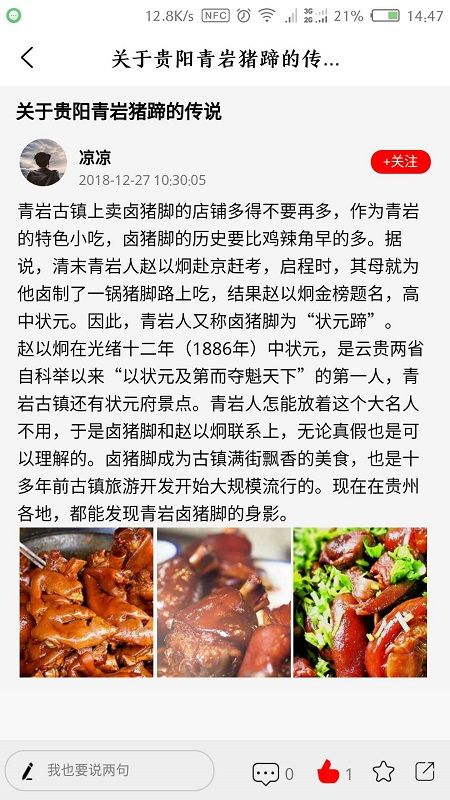Image resolution: width=450 pixels, height=800 pixels.
Task: Tap the 我也要说两句 comment field
Action: pyautogui.click(x=110, y=770)
